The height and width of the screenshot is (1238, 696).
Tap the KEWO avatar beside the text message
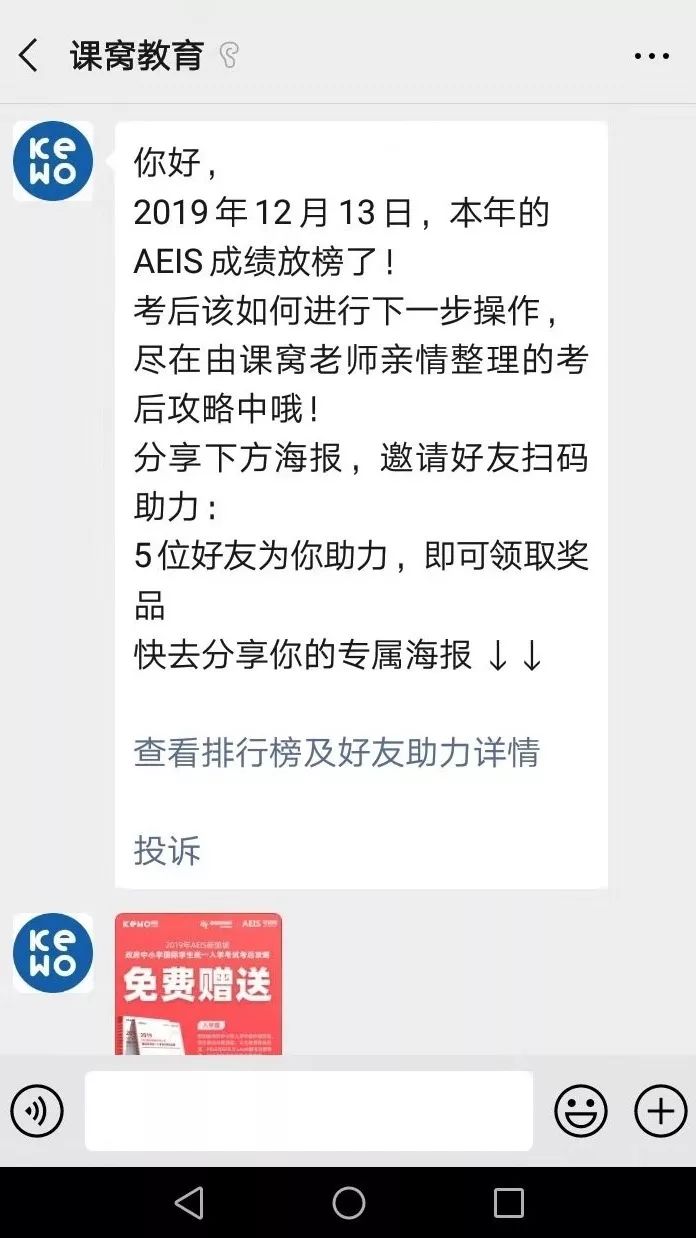click(53, 161)
